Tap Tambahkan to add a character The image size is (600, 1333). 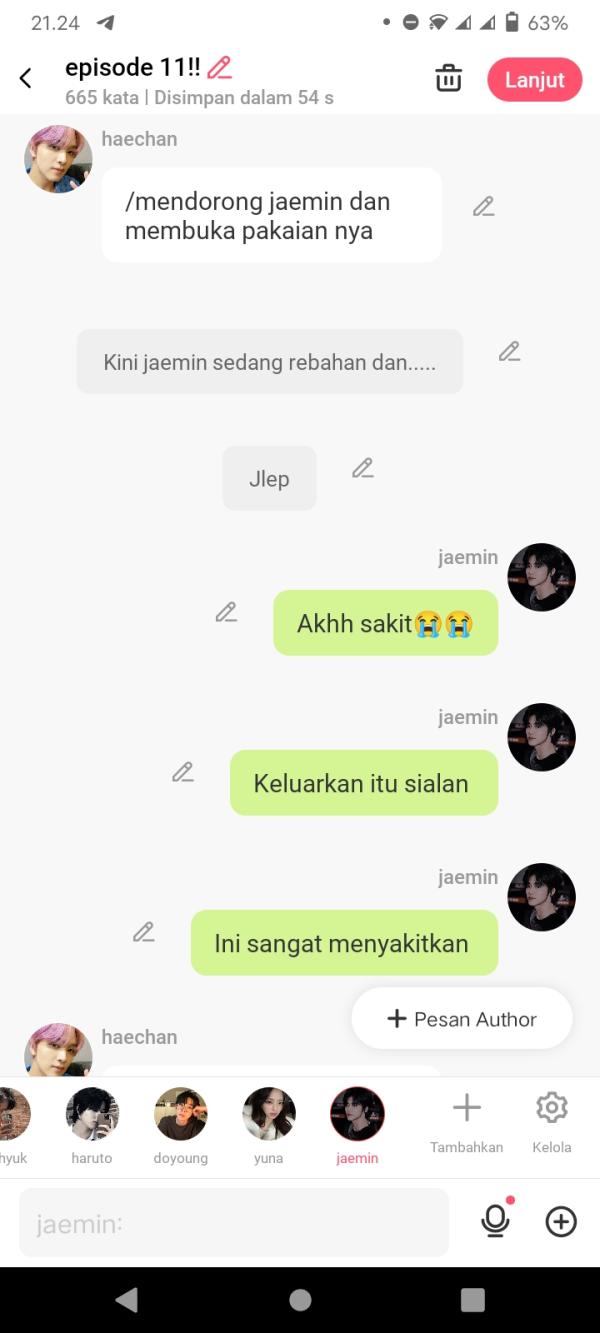(466, 1120)
